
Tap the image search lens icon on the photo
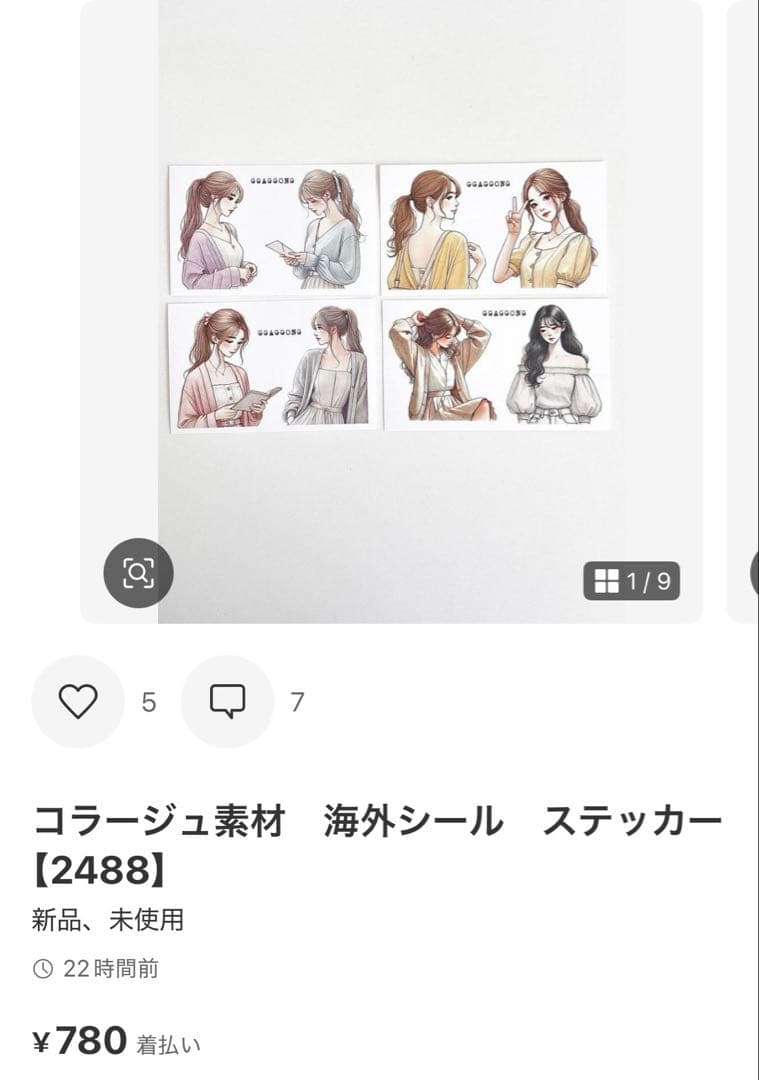click(136, 573)
